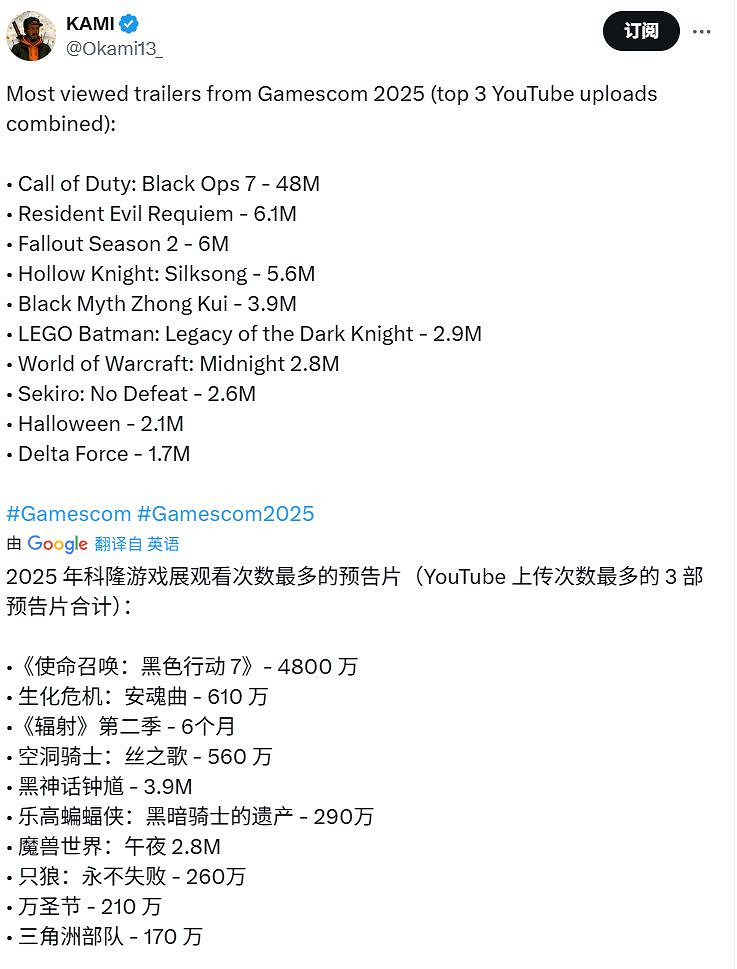Select the Sekiro: No Defeat line

[x=130, y=394]
